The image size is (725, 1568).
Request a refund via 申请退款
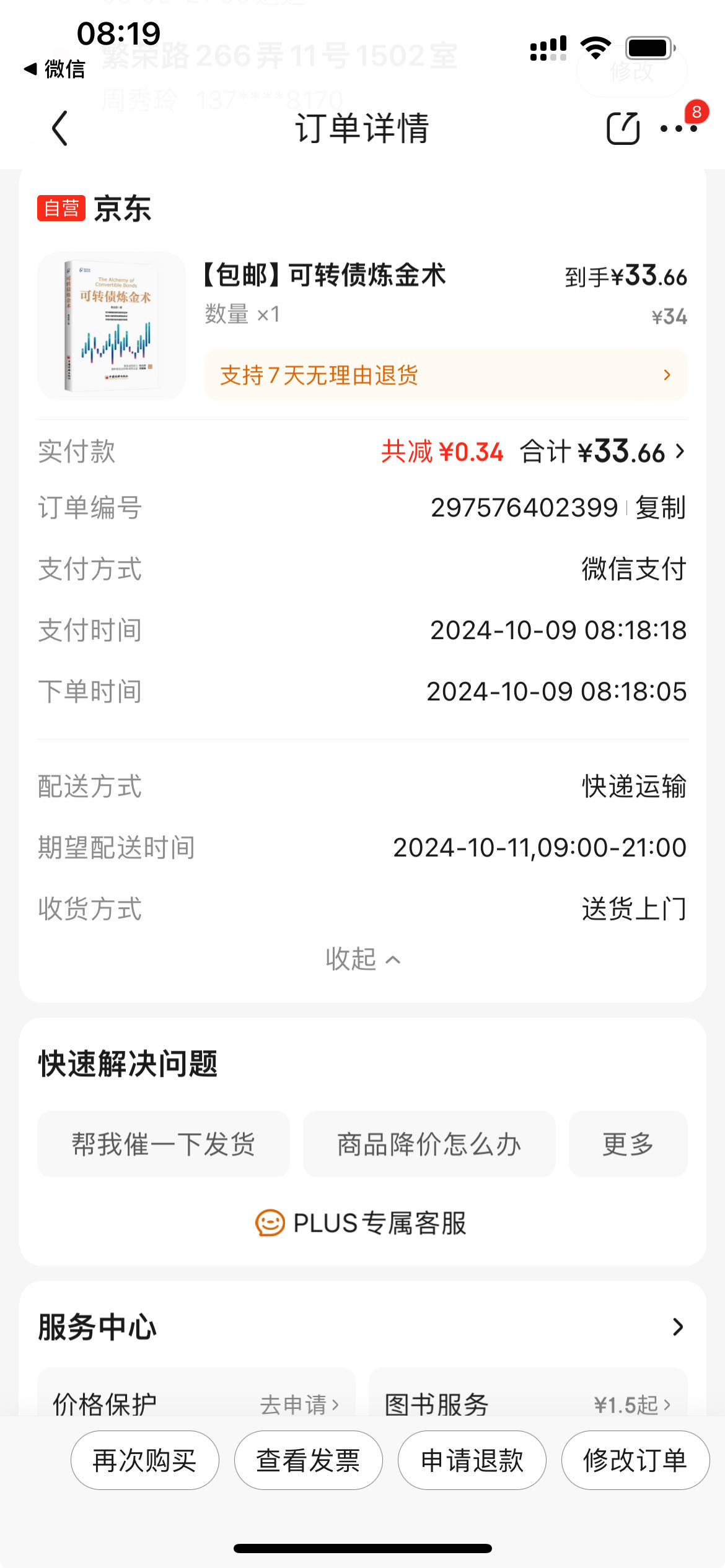[x=472, y=1460]
